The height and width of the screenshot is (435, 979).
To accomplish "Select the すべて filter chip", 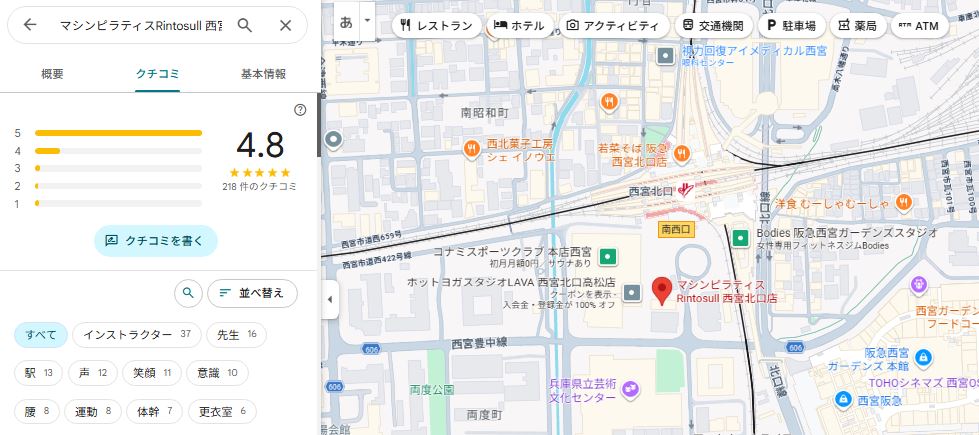I will coord(41,334).
